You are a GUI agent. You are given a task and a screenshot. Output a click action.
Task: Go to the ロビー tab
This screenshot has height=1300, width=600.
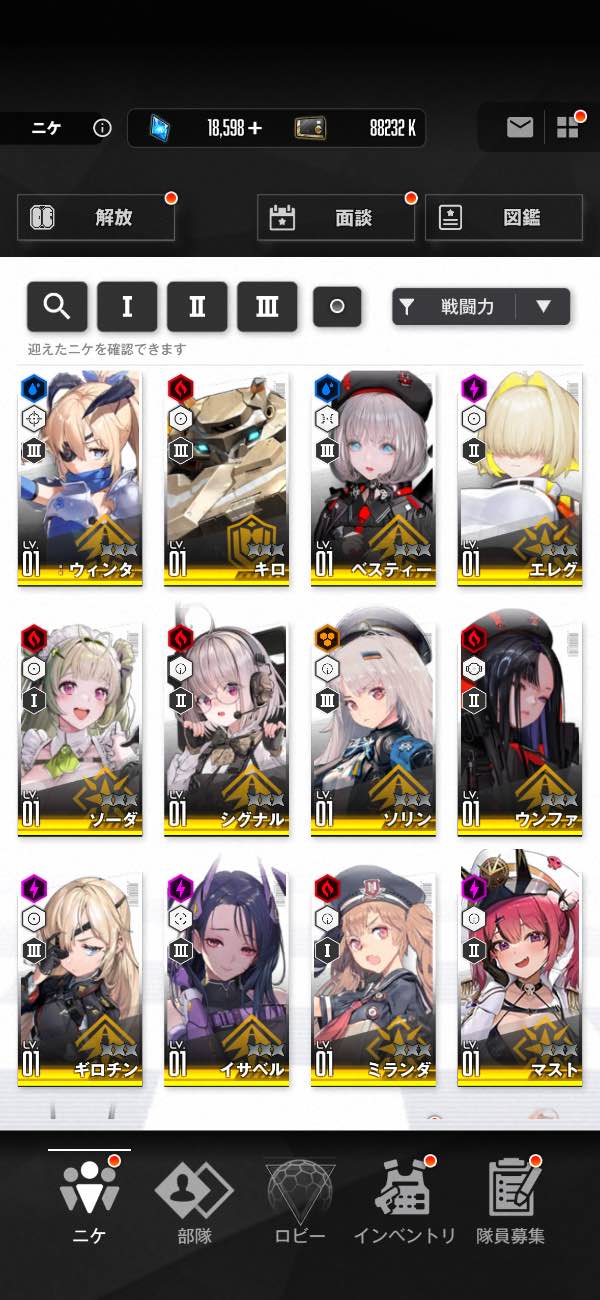[300, 1205]
